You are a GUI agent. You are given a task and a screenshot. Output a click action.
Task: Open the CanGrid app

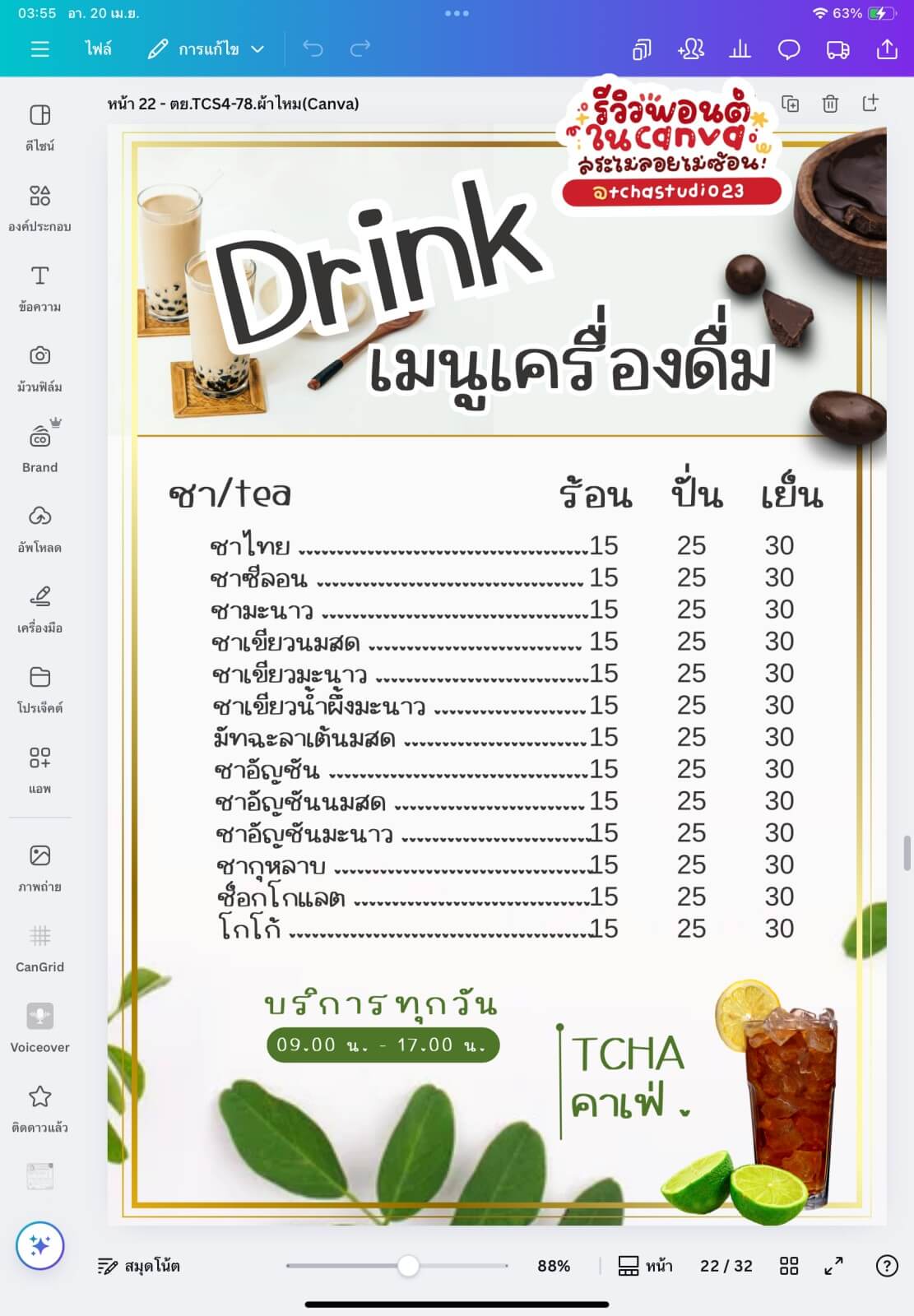[39, 947]
